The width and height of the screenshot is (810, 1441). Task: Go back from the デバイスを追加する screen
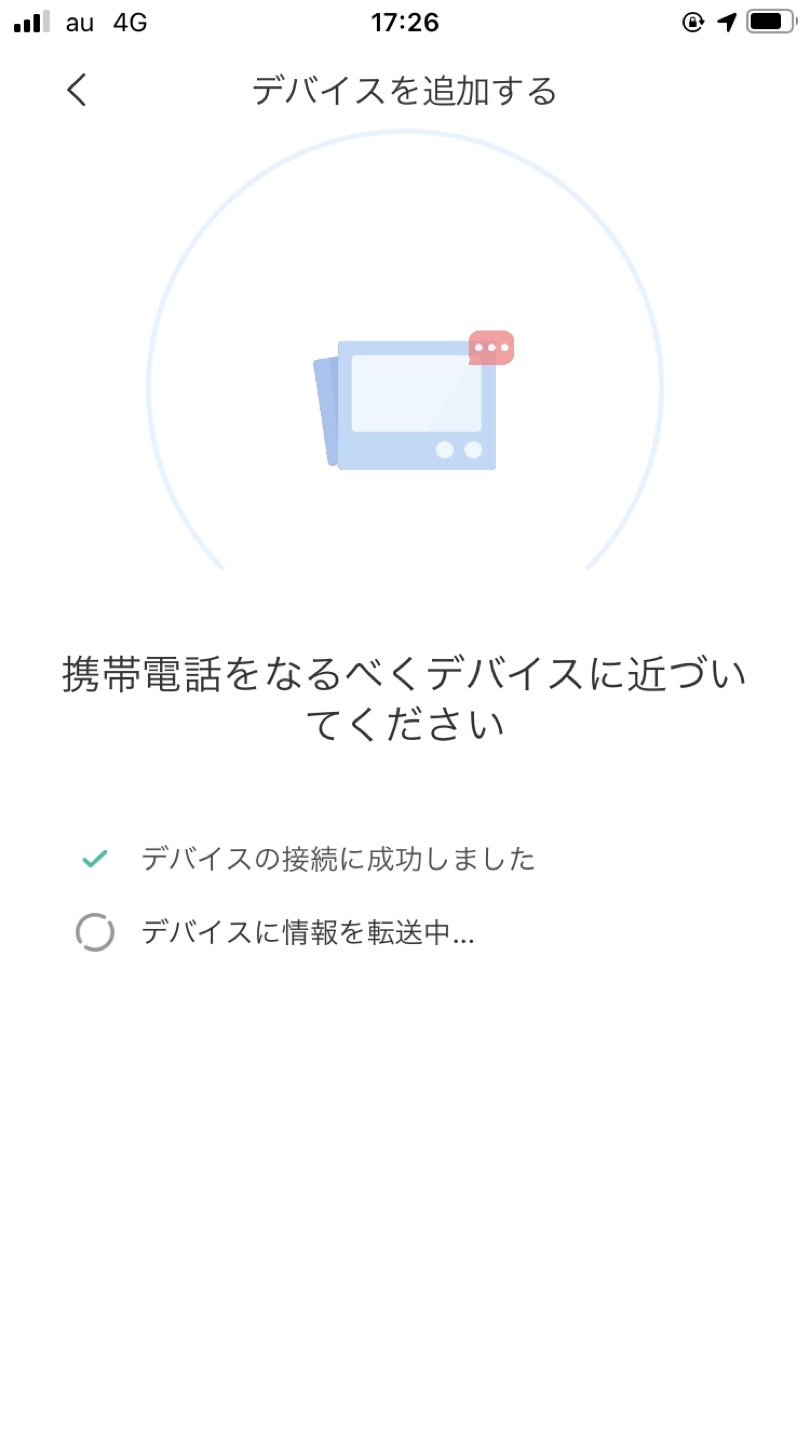(77, 90)
